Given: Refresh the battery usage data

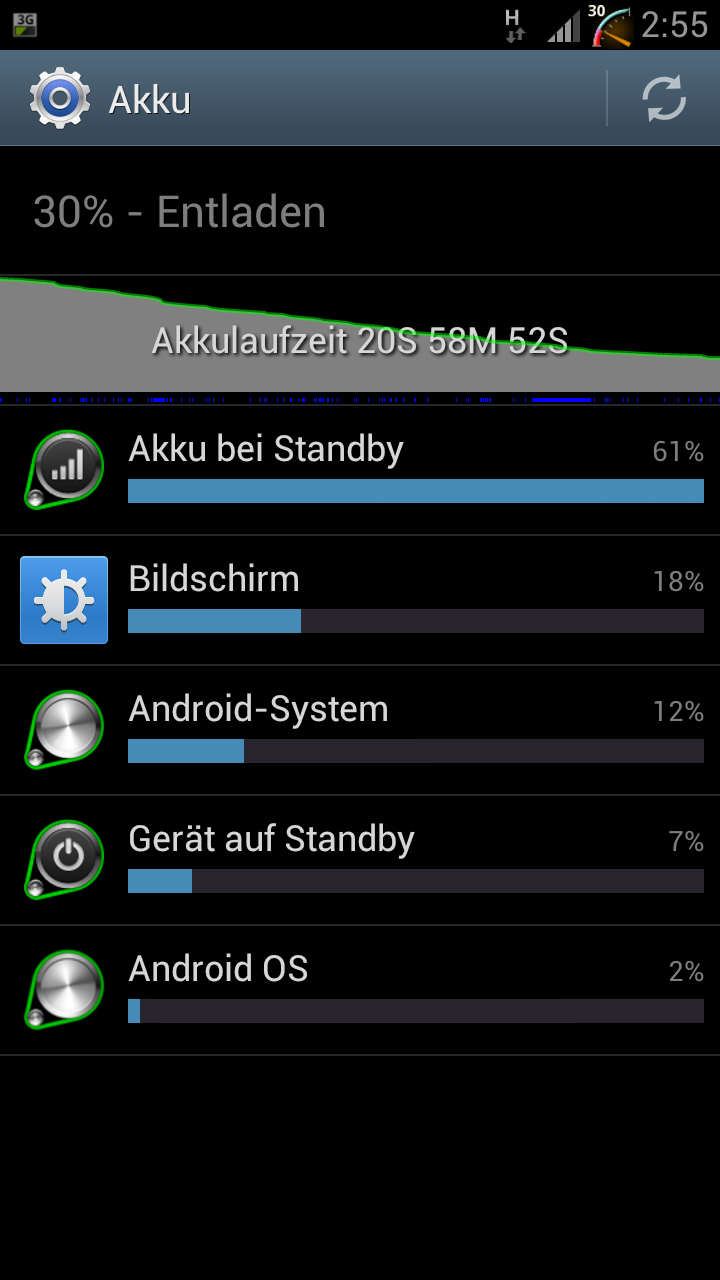Looking at the screenshot, I should [664, 98].
